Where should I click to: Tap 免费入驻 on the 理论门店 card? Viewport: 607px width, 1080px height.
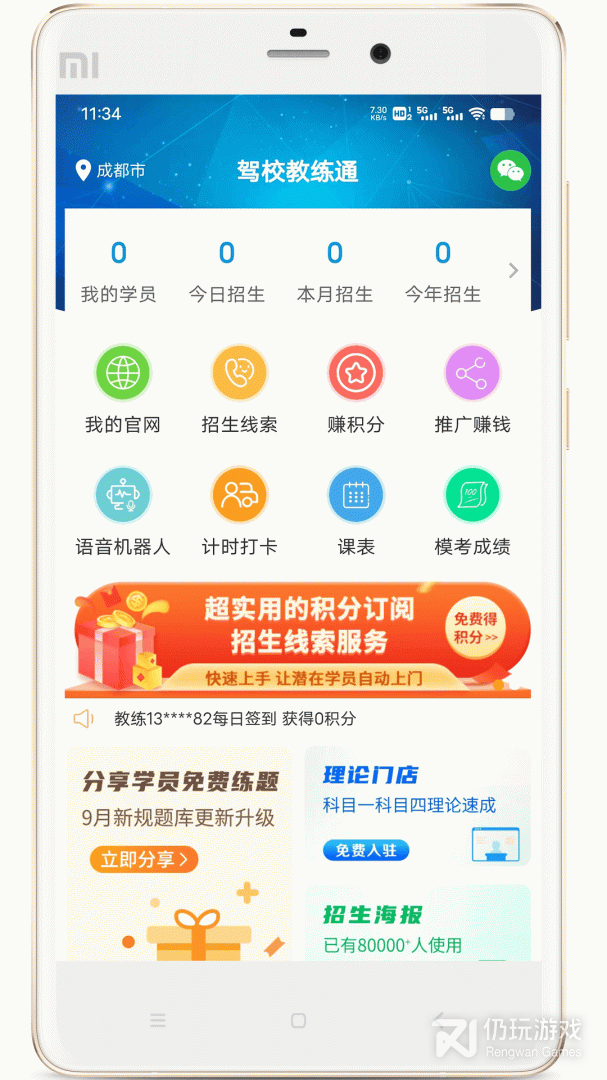[366, 850]
